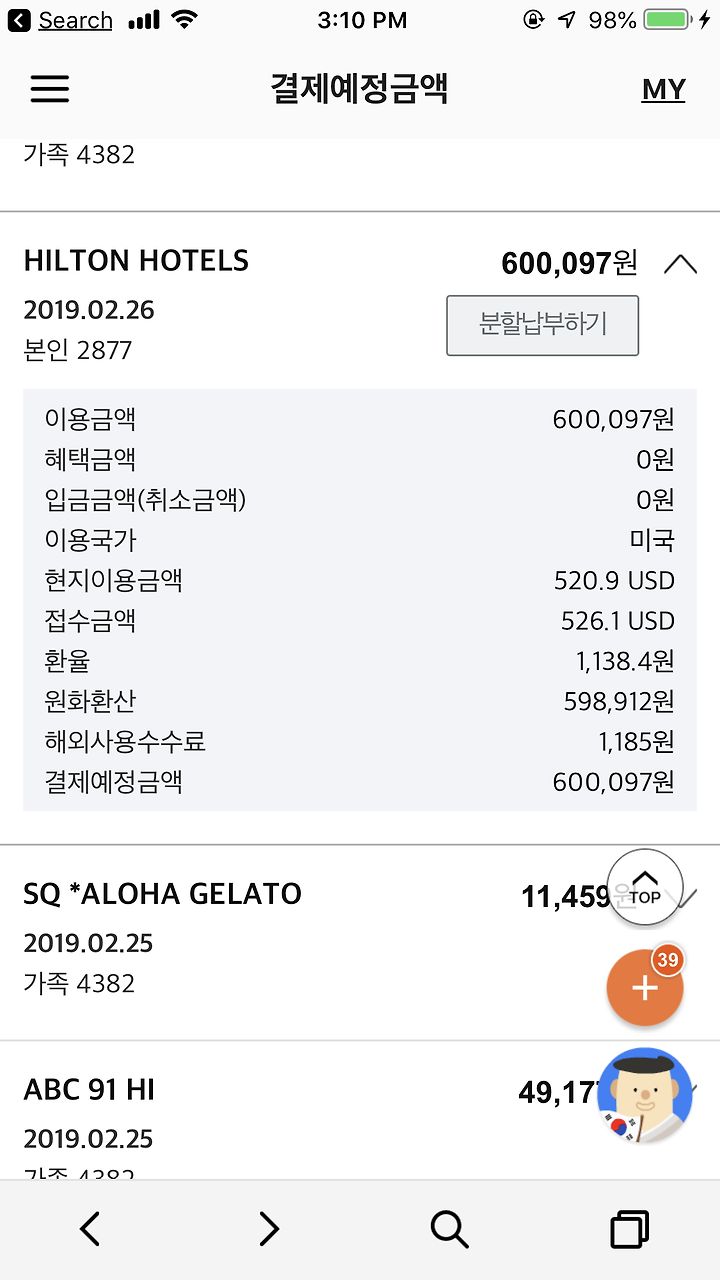This screenshot has height=1280, width=720.
Task: Expand the SQ *ALOHA GELATO transaction
Action: (360, 942)
